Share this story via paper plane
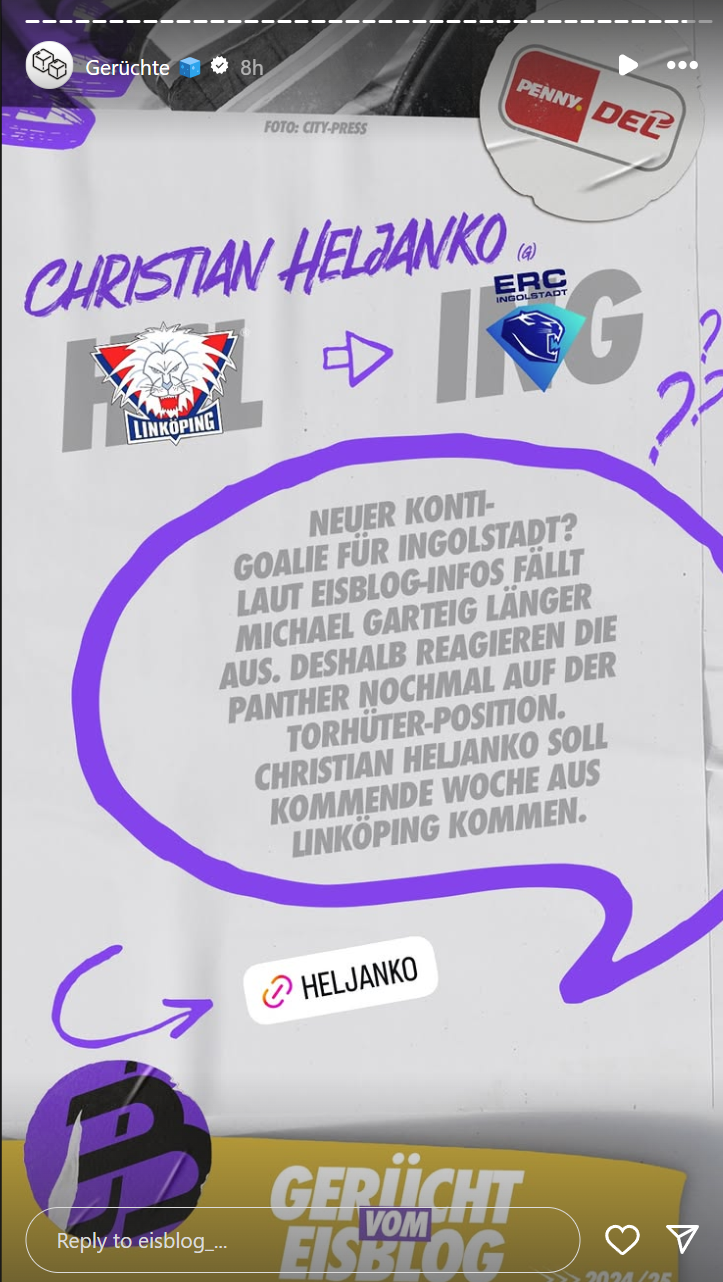Screen dimensions: 723x1282 coord(683,1239)
